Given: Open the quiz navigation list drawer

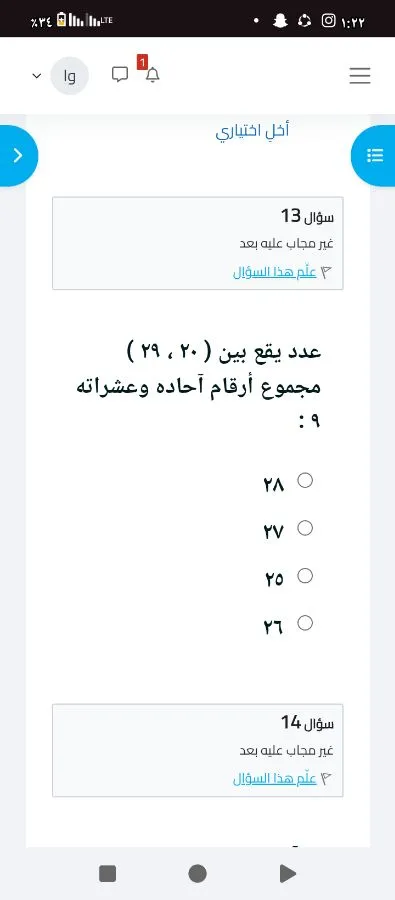Looking at the screenshot, I should 374,156.
